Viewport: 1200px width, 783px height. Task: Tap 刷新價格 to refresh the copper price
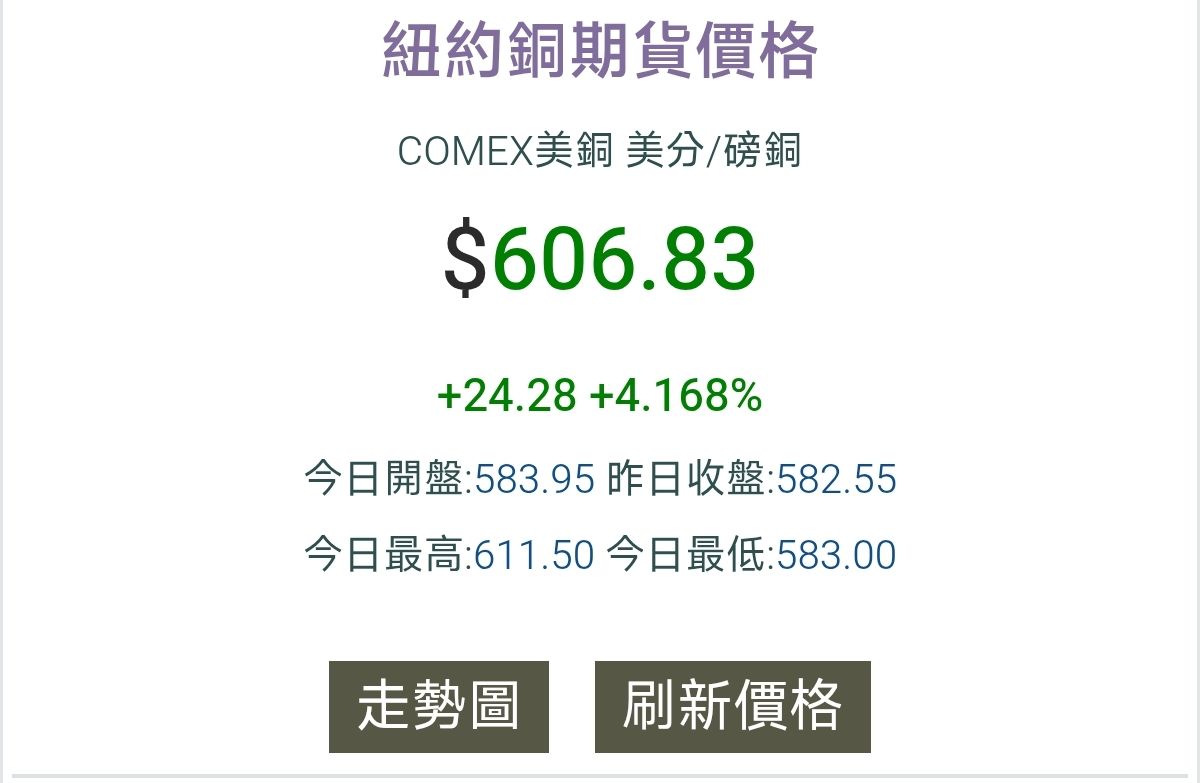tap(732, 706)
